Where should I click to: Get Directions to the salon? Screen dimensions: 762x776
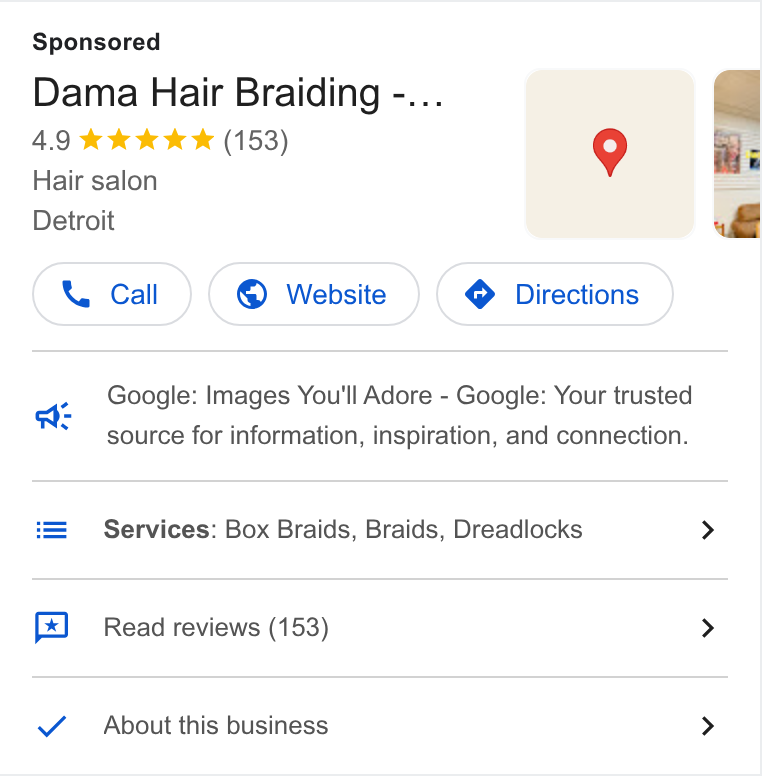[555, 294]
